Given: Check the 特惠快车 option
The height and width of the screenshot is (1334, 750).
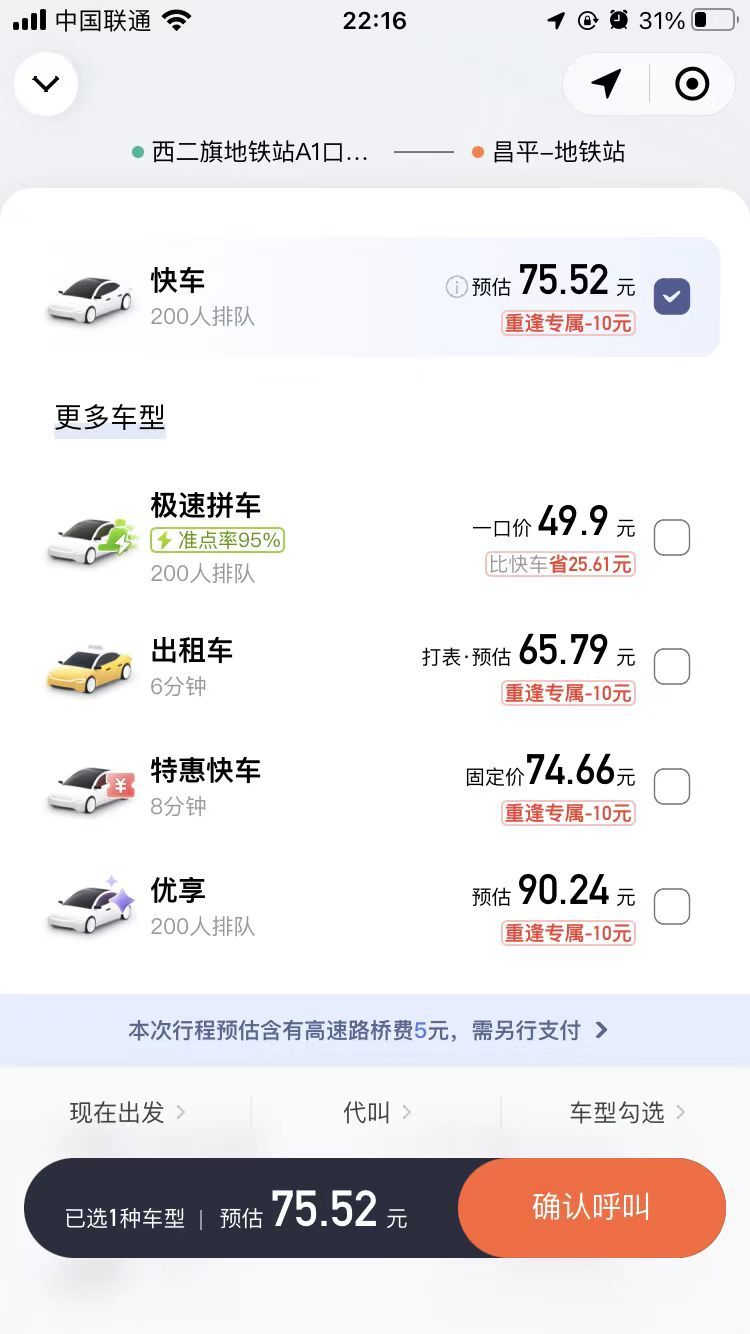Looking at the screenshot, I should click(x=672, y=787).
